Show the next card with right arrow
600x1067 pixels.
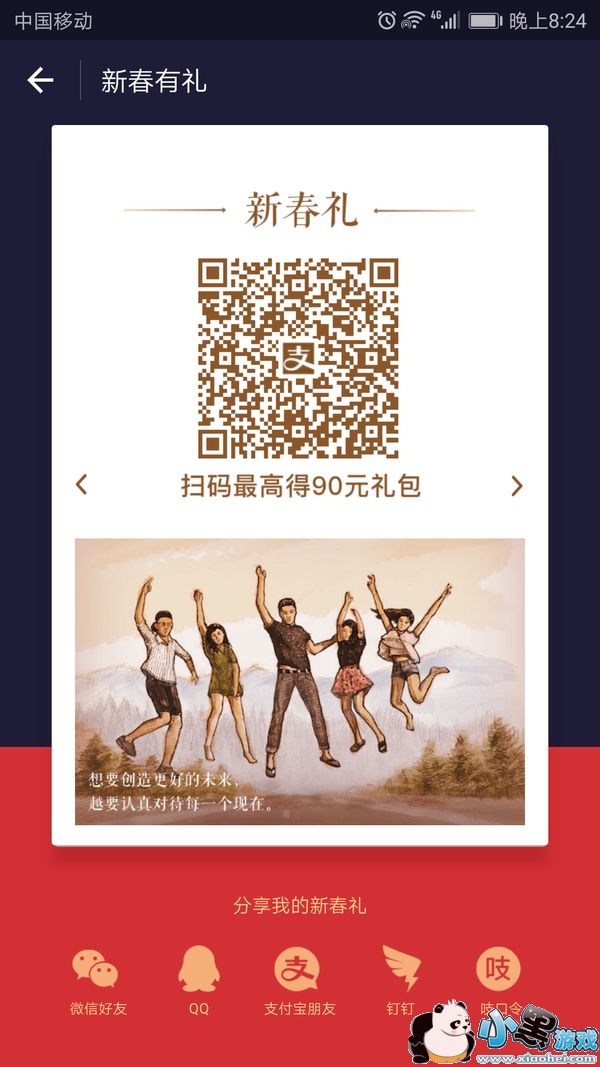point(517,486)
